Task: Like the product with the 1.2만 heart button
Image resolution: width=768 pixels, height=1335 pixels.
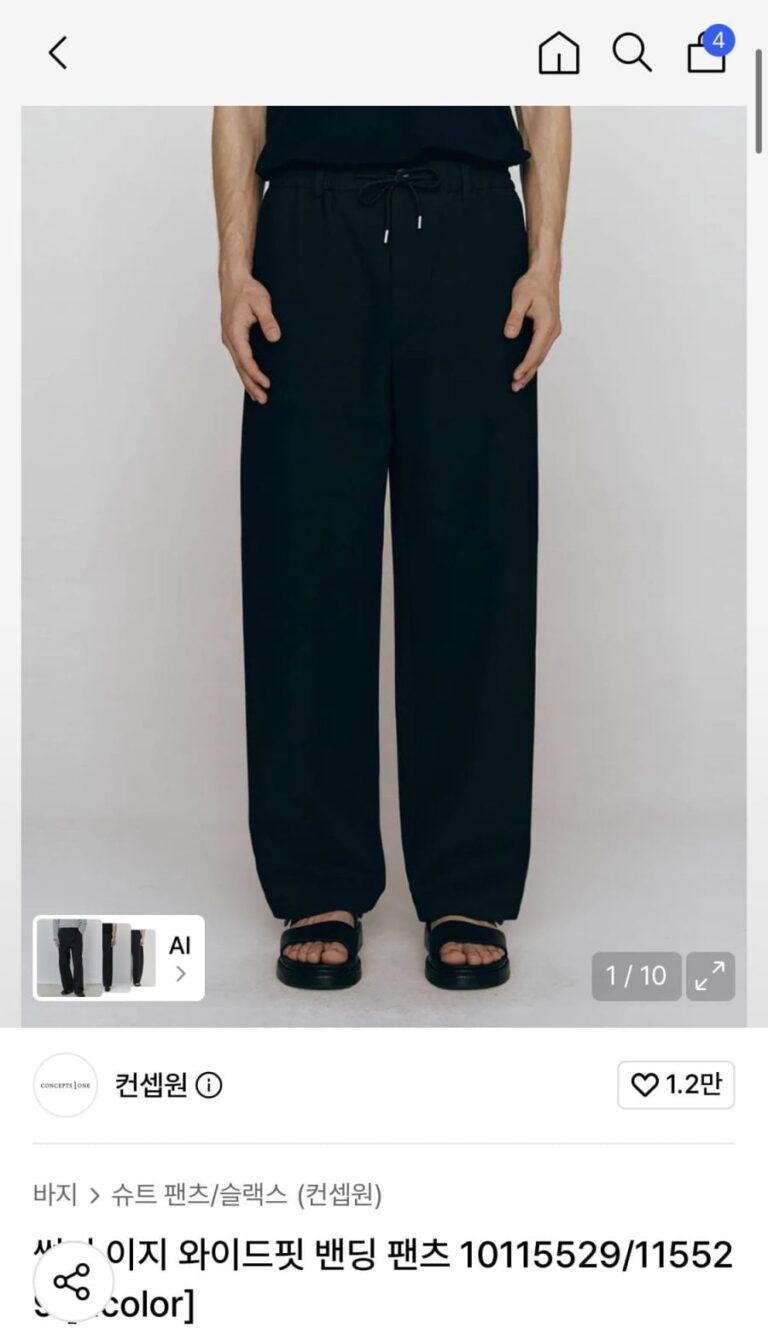Action: pyautogui.click(x=676, y=1084)
